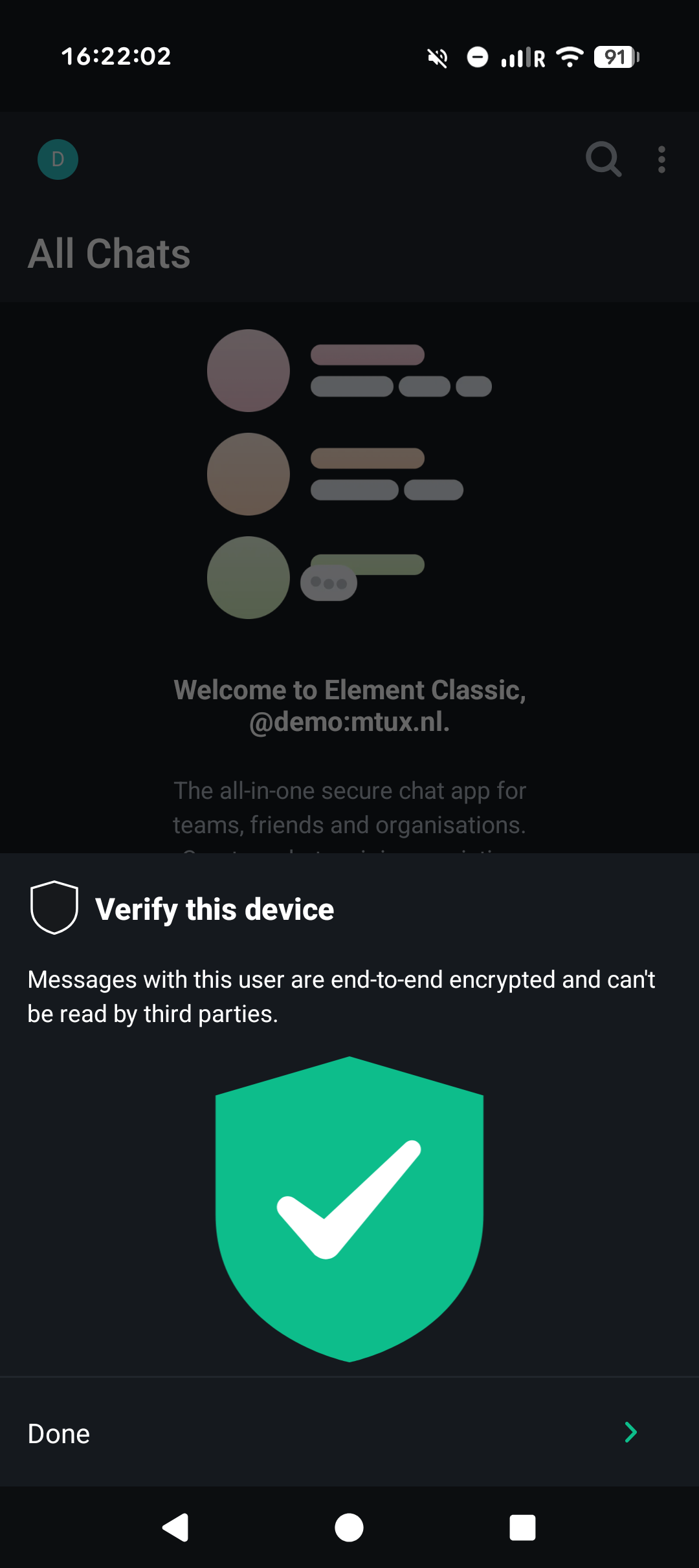The width and height of the screenshot is (699, 1568).
Task: Open the D profile avatar
Action: pos(58,159)
